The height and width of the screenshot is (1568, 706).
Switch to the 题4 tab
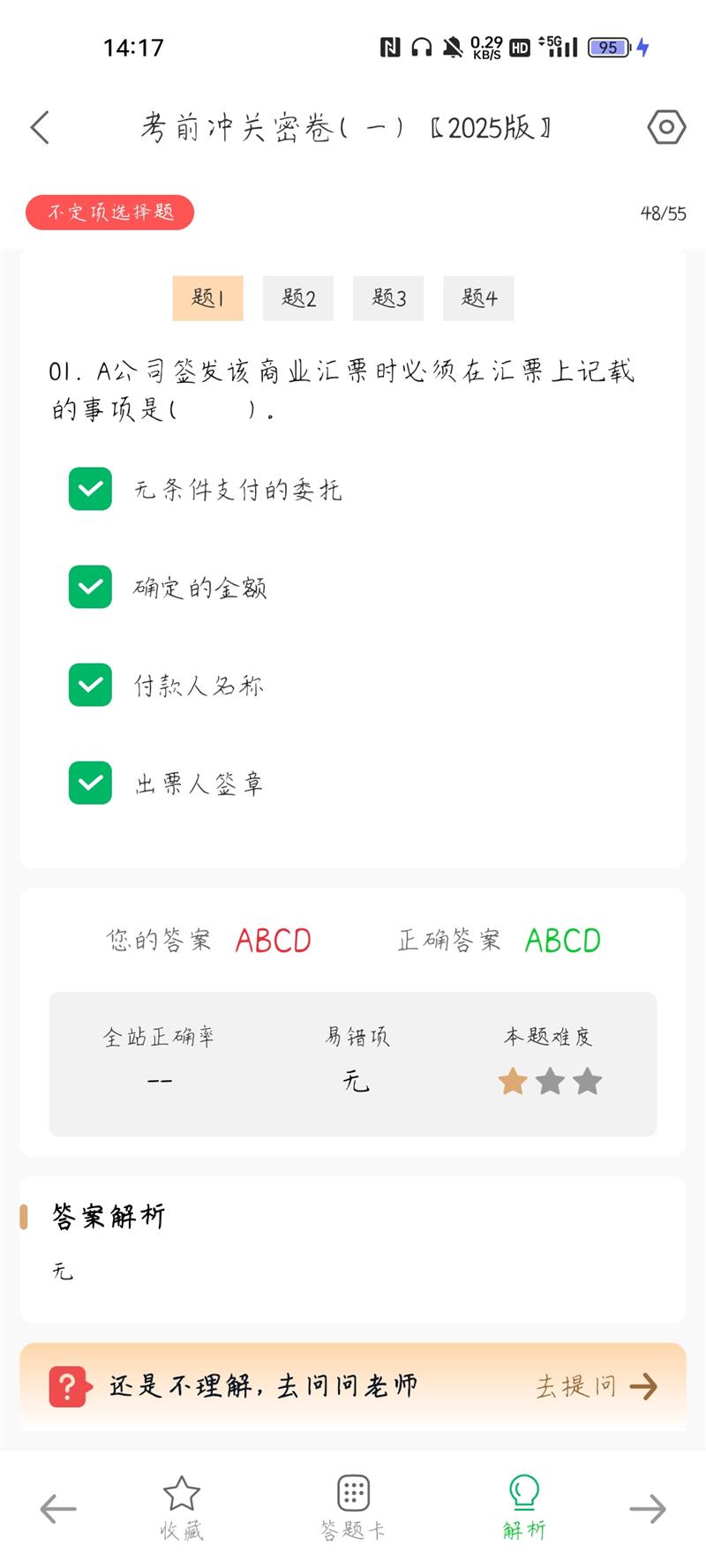coord(478,298)
